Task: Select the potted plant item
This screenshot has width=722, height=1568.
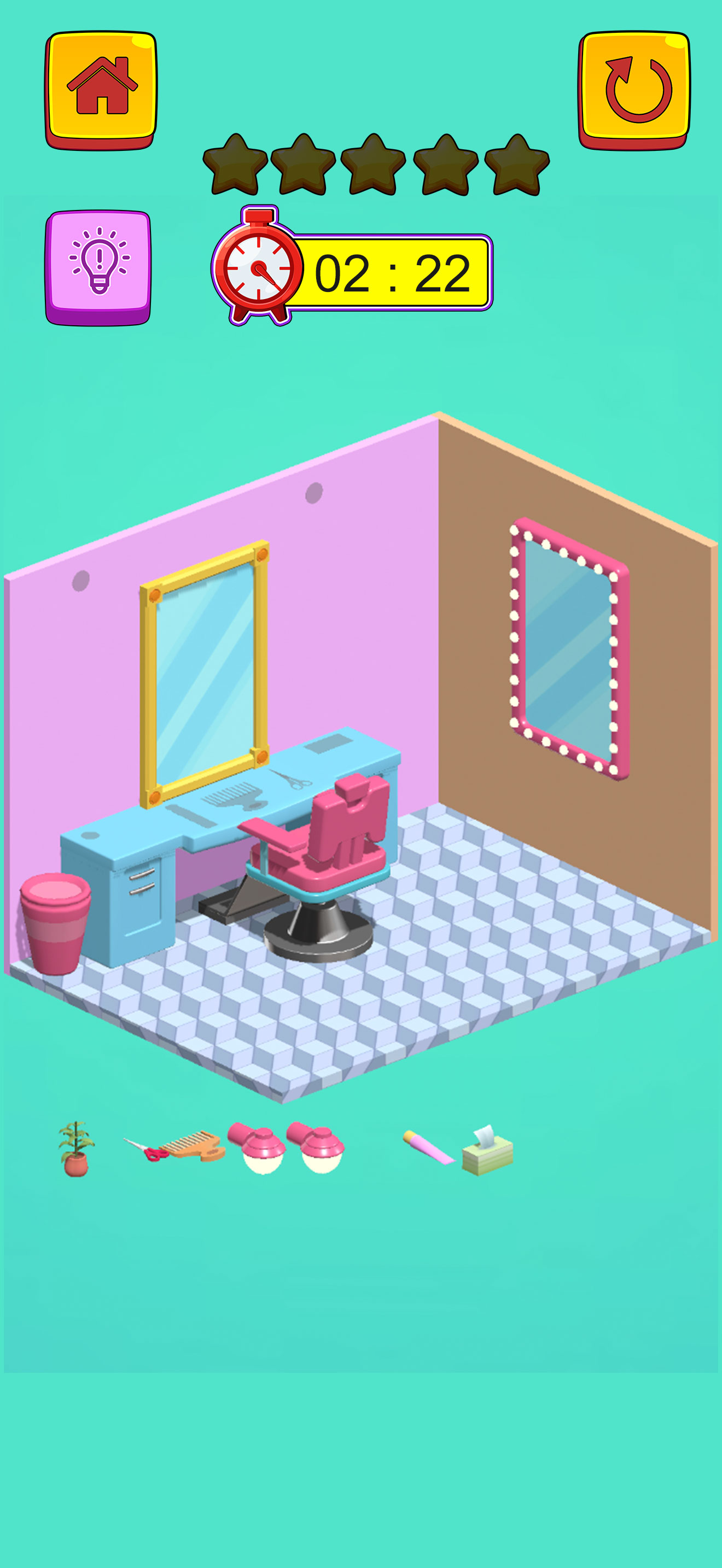Action: point(75,1149)
